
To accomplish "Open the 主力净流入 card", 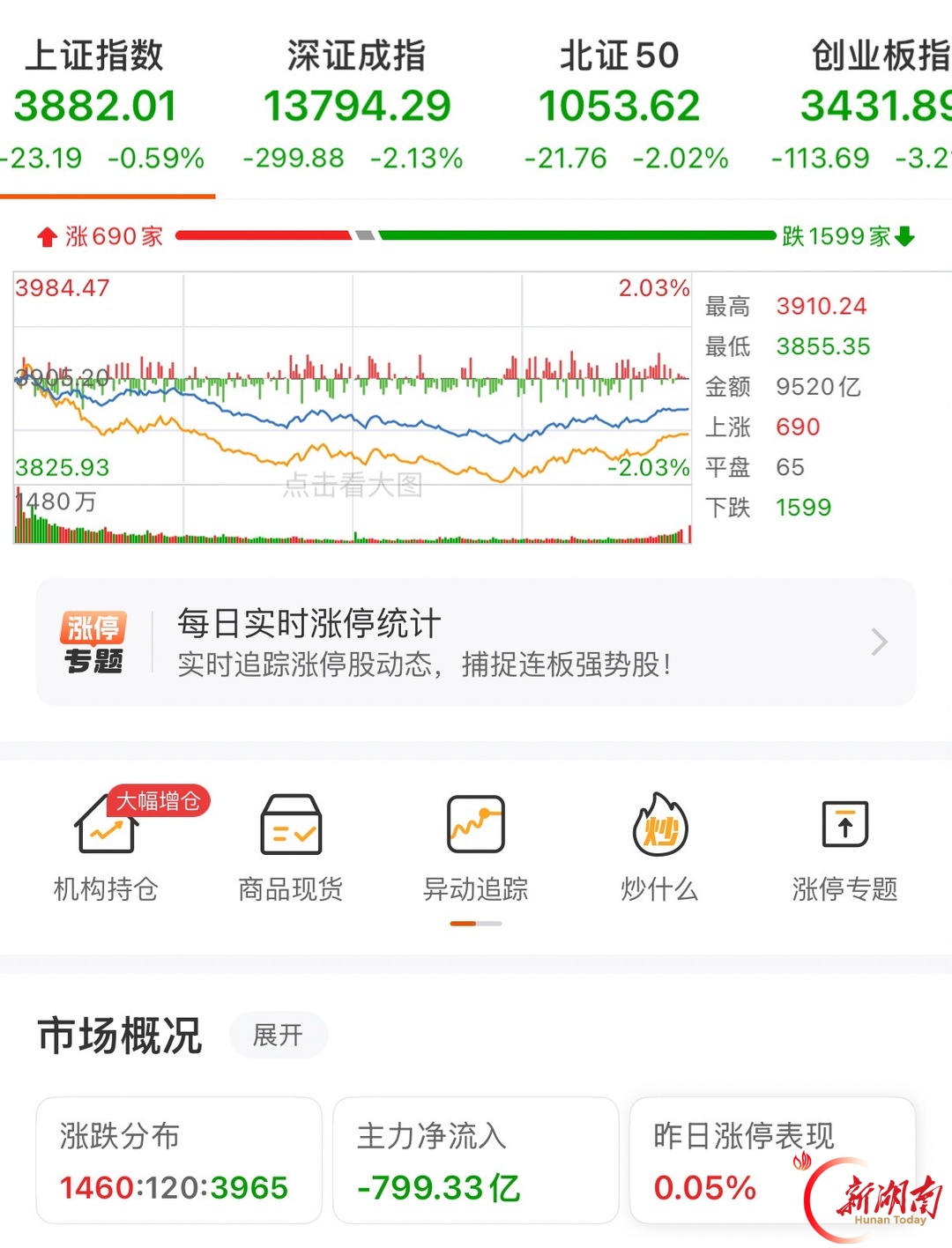I will click(x=476, y=1160).
